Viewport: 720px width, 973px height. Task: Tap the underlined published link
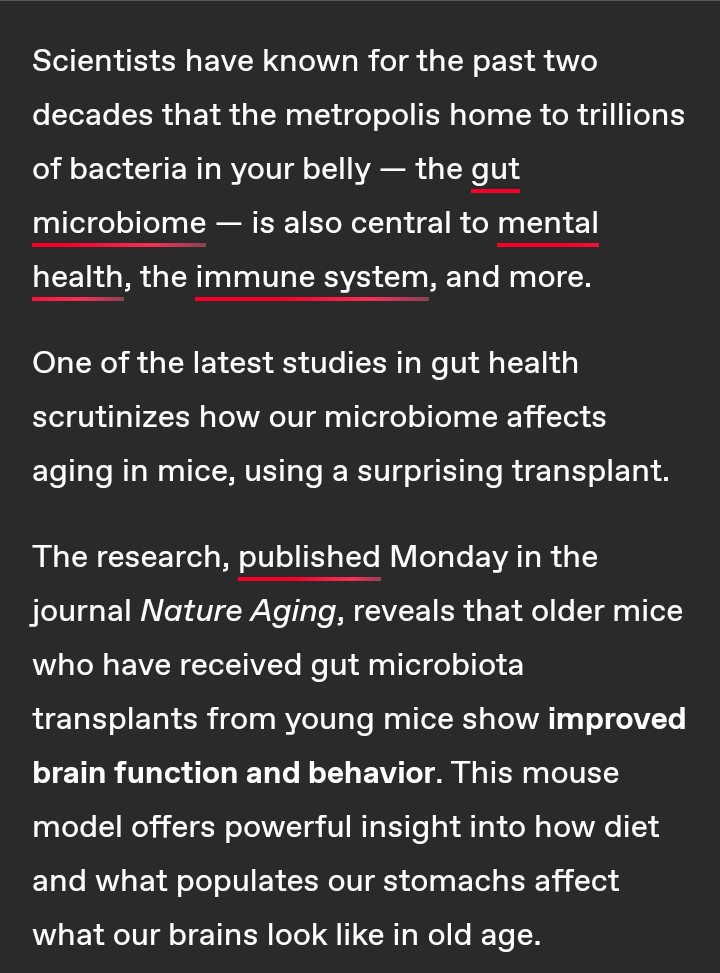309,557
